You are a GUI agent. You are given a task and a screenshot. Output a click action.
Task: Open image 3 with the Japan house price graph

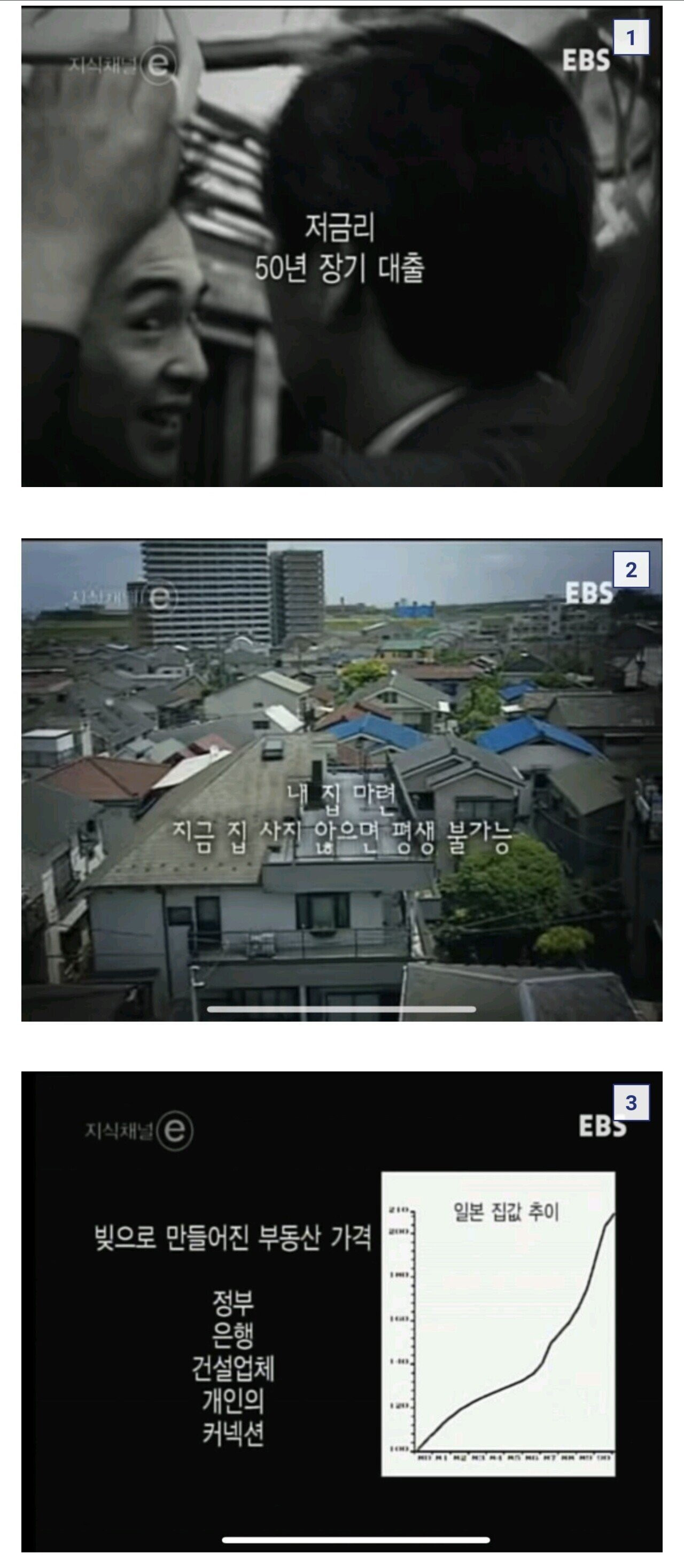[x=341, y=1312]
